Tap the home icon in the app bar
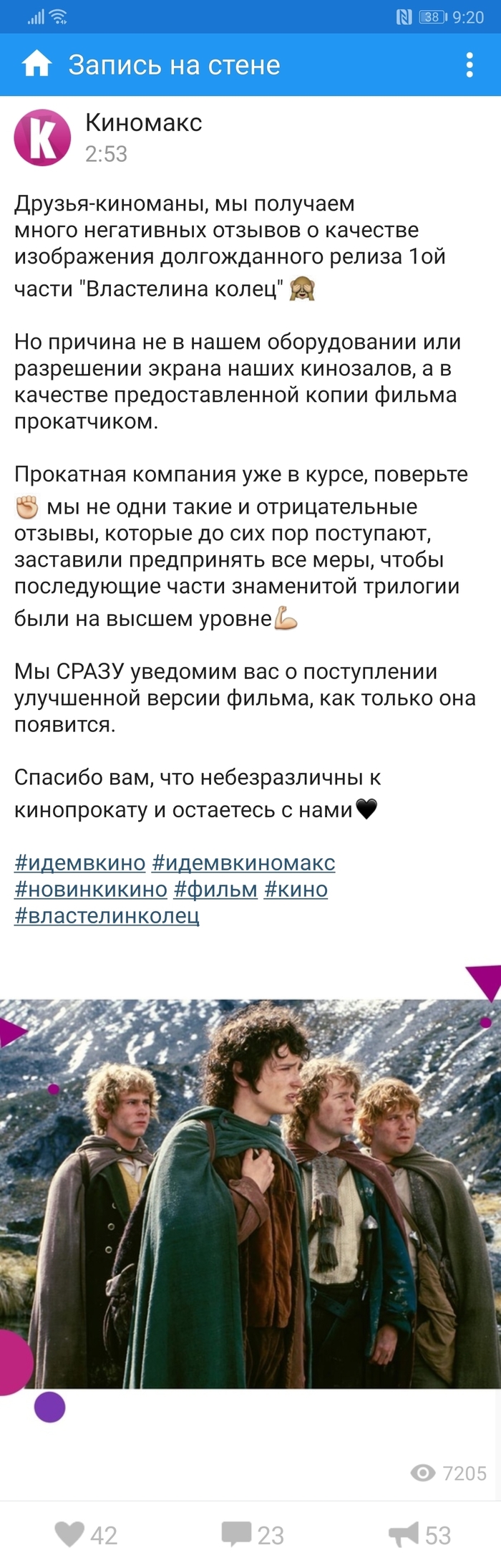The height and width of the screenshot is (1568, 501). coord(37,64)
